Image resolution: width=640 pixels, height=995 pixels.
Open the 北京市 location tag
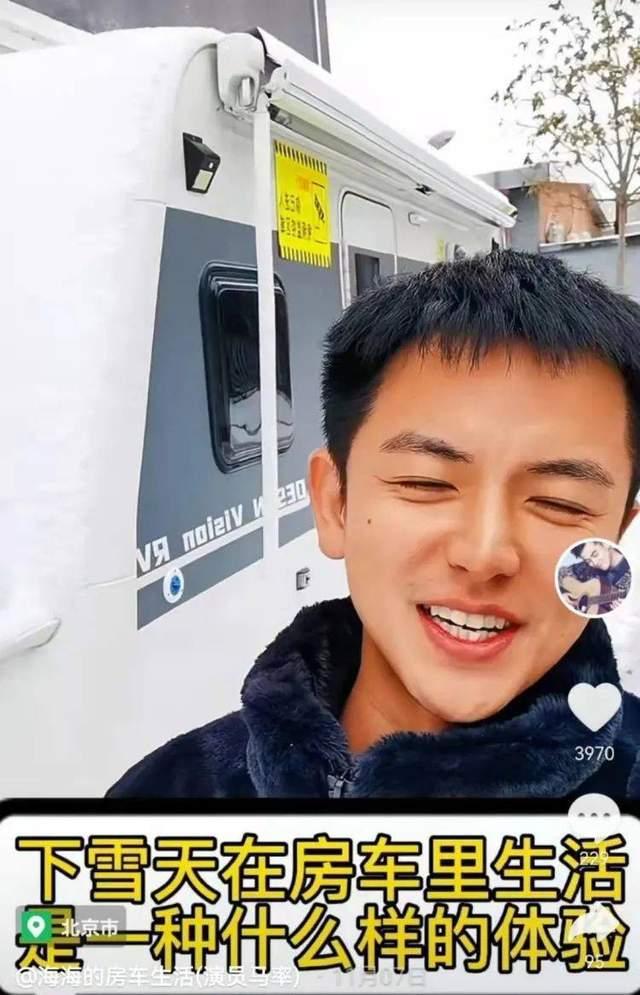coord(68,926)
